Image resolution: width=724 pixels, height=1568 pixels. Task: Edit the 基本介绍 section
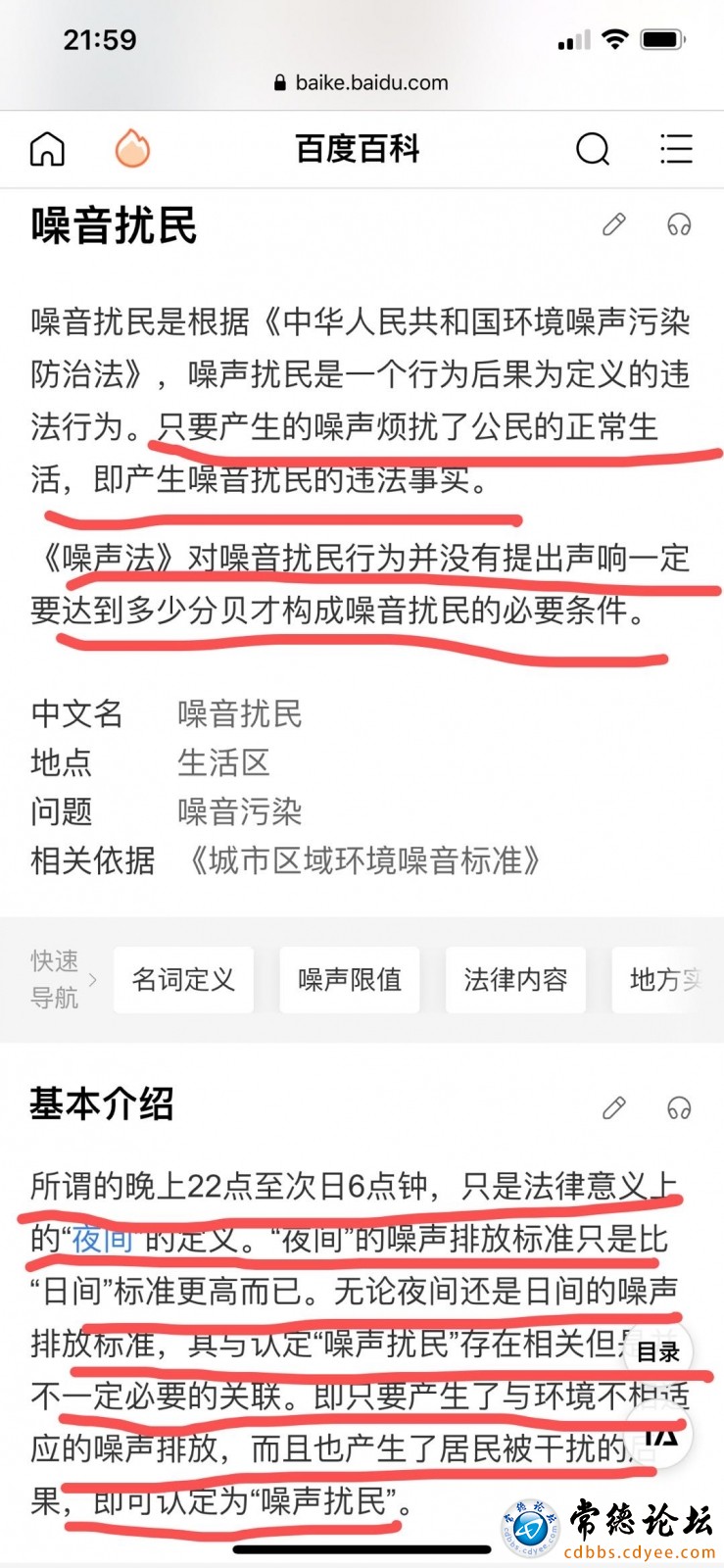click(614, 1107)
